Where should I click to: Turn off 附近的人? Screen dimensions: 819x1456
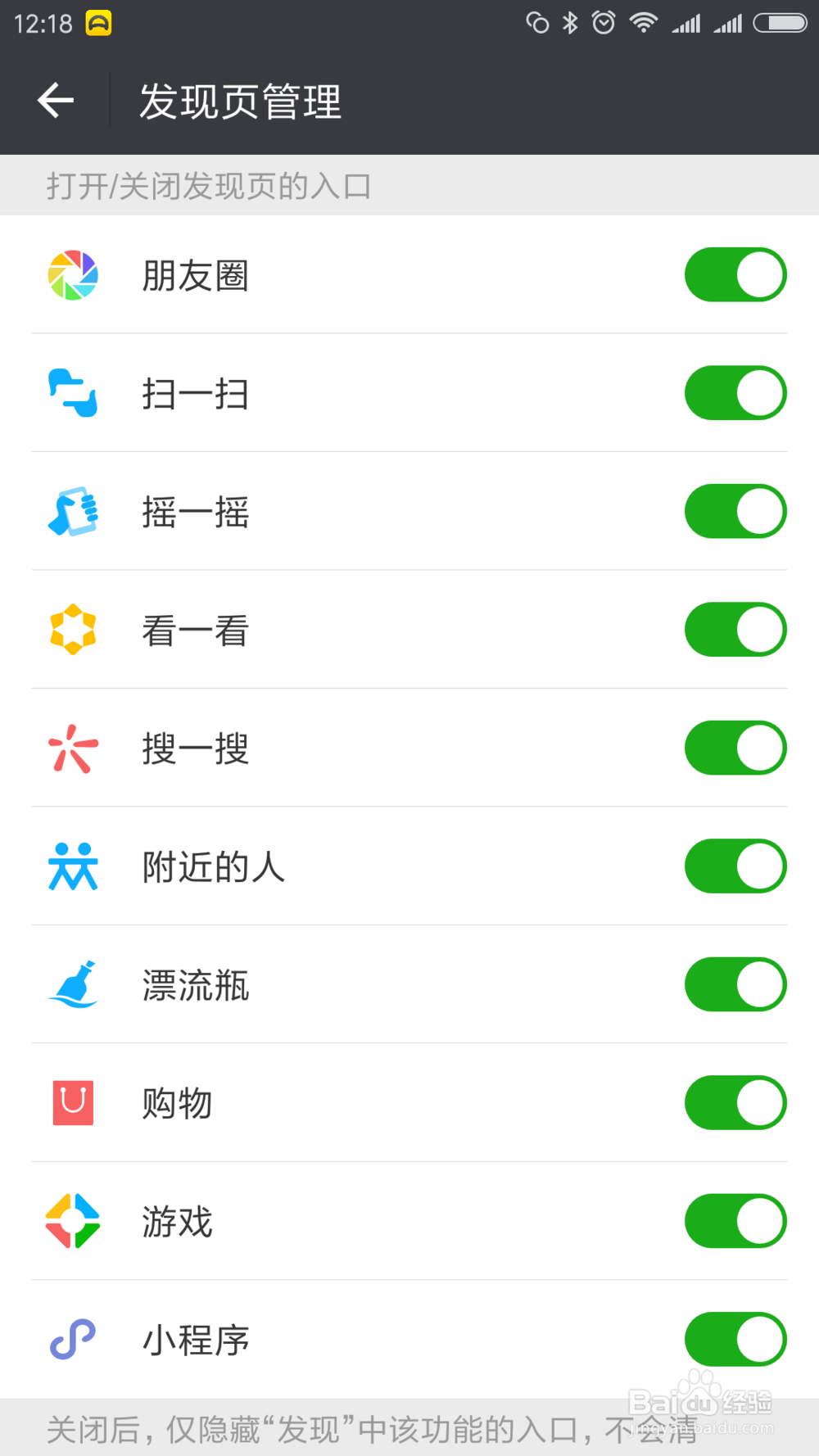pyautogui.click(x=735, y=866)
